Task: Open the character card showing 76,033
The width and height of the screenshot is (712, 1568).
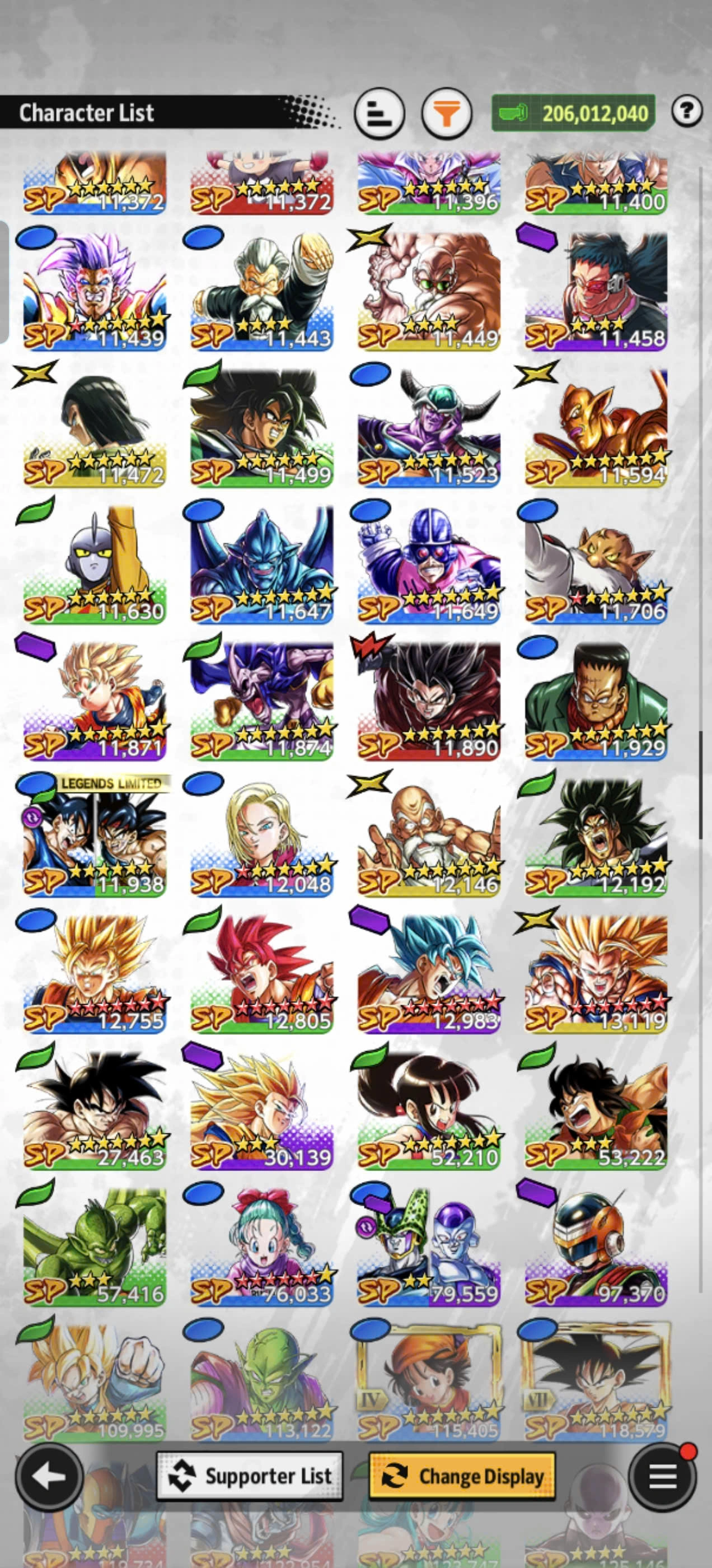Action: (x=261, y=1246)
